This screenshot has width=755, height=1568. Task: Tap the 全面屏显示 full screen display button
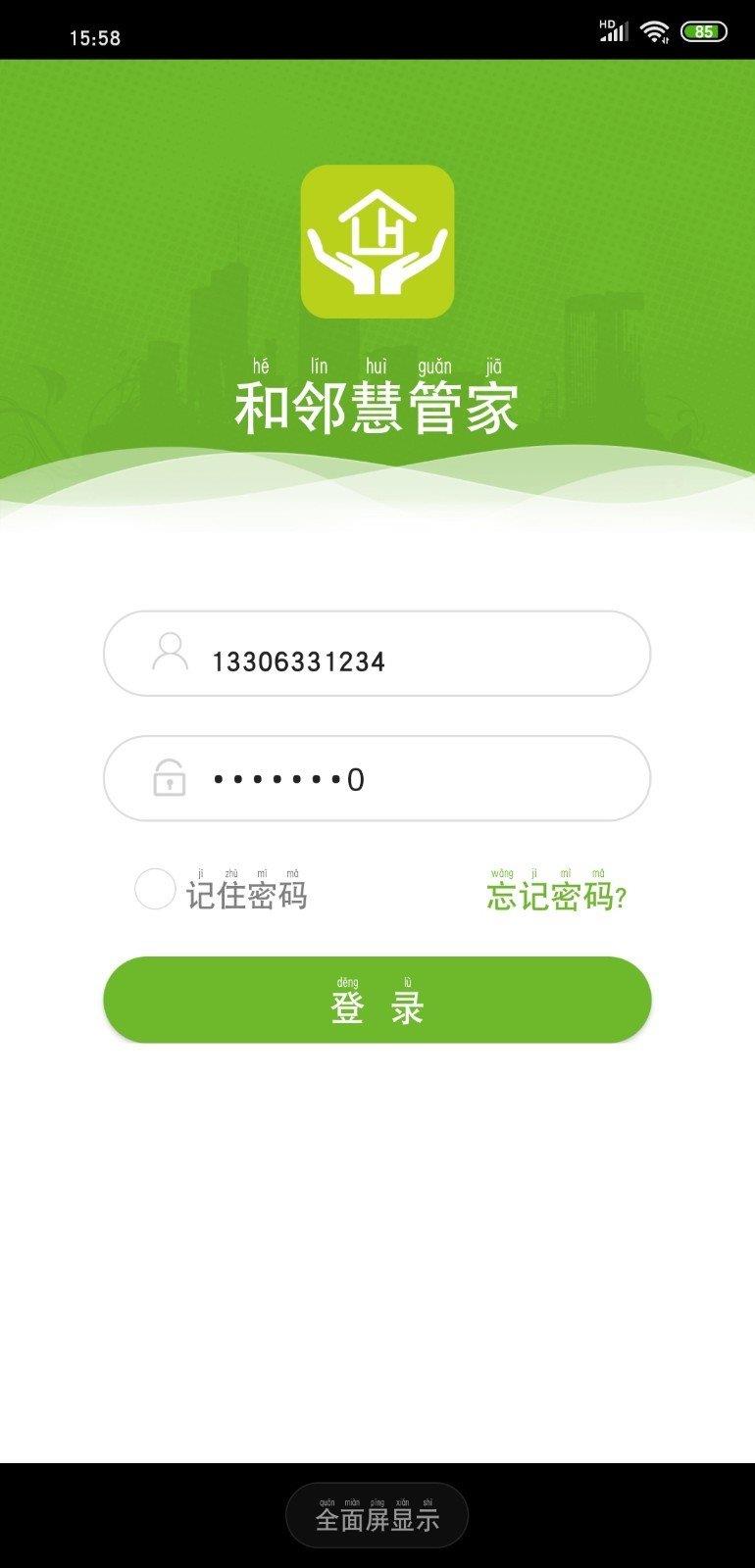(x=377, y=1516)
